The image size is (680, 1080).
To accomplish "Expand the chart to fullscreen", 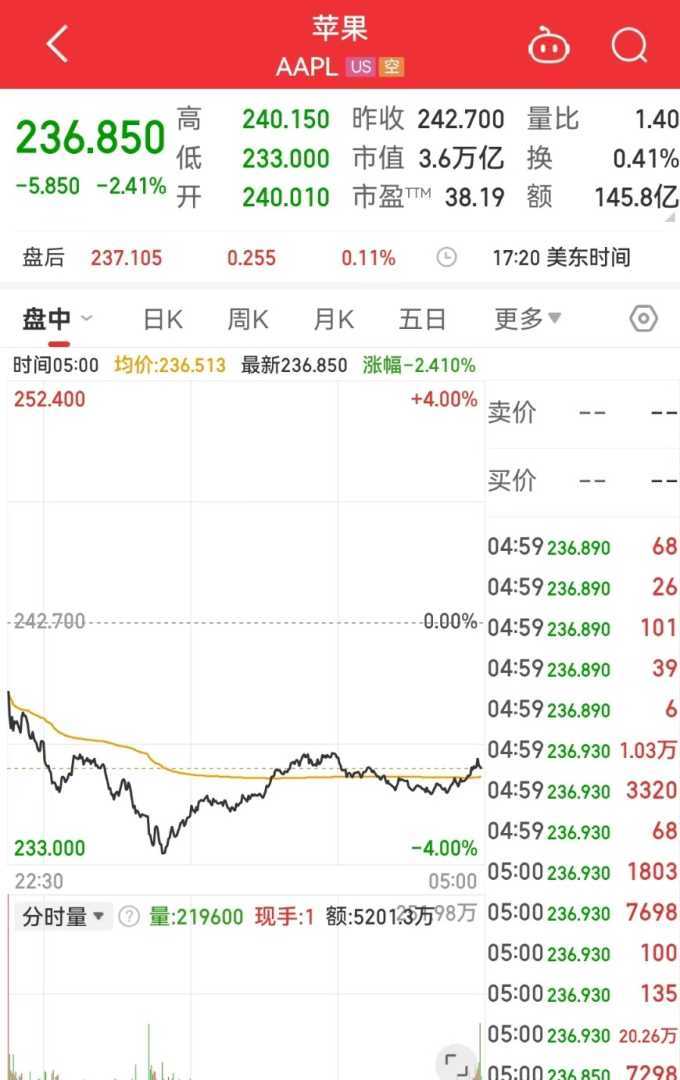I will tap(455, 1063).
